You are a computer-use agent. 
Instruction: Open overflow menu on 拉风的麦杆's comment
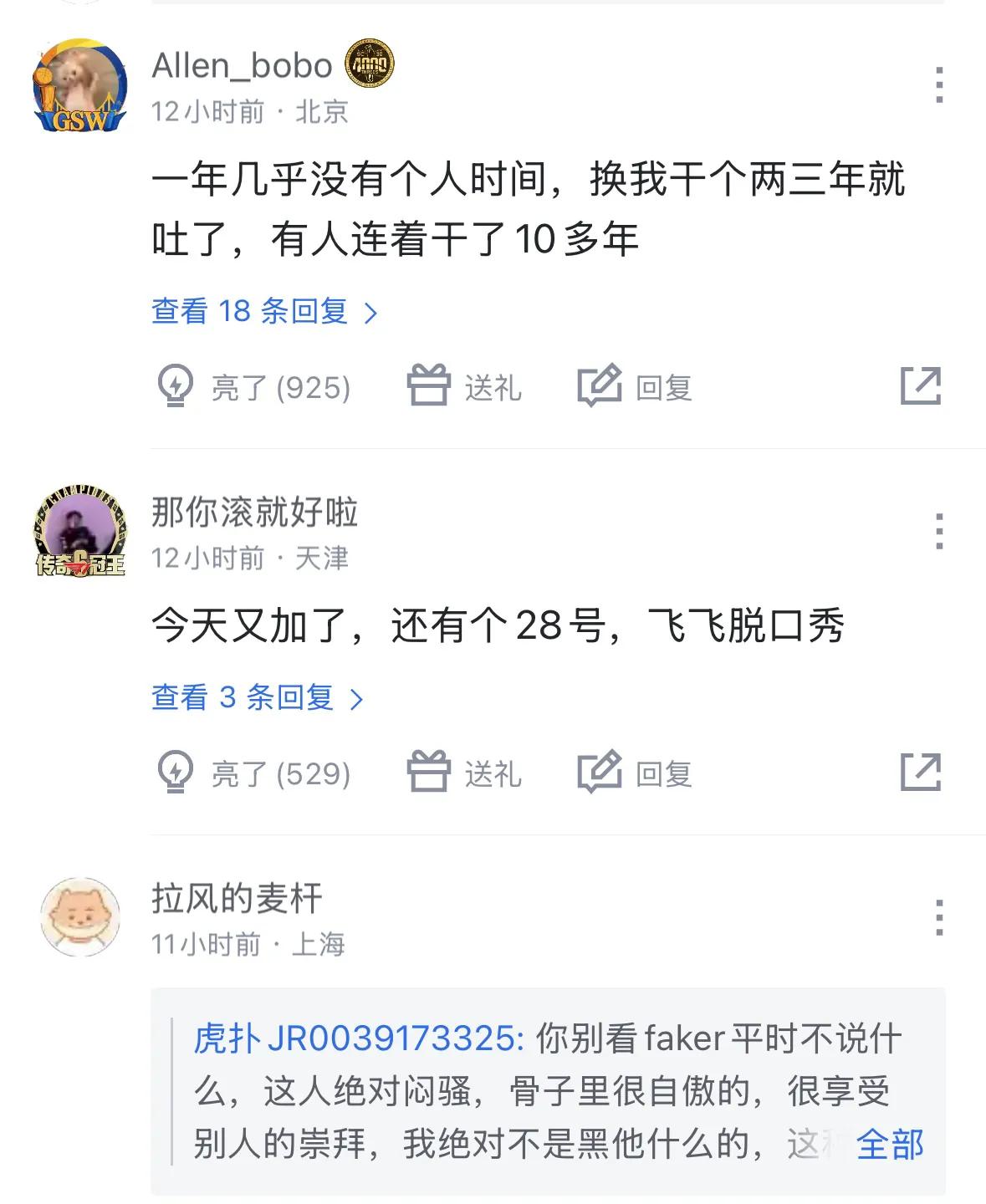tap(939, 918)
